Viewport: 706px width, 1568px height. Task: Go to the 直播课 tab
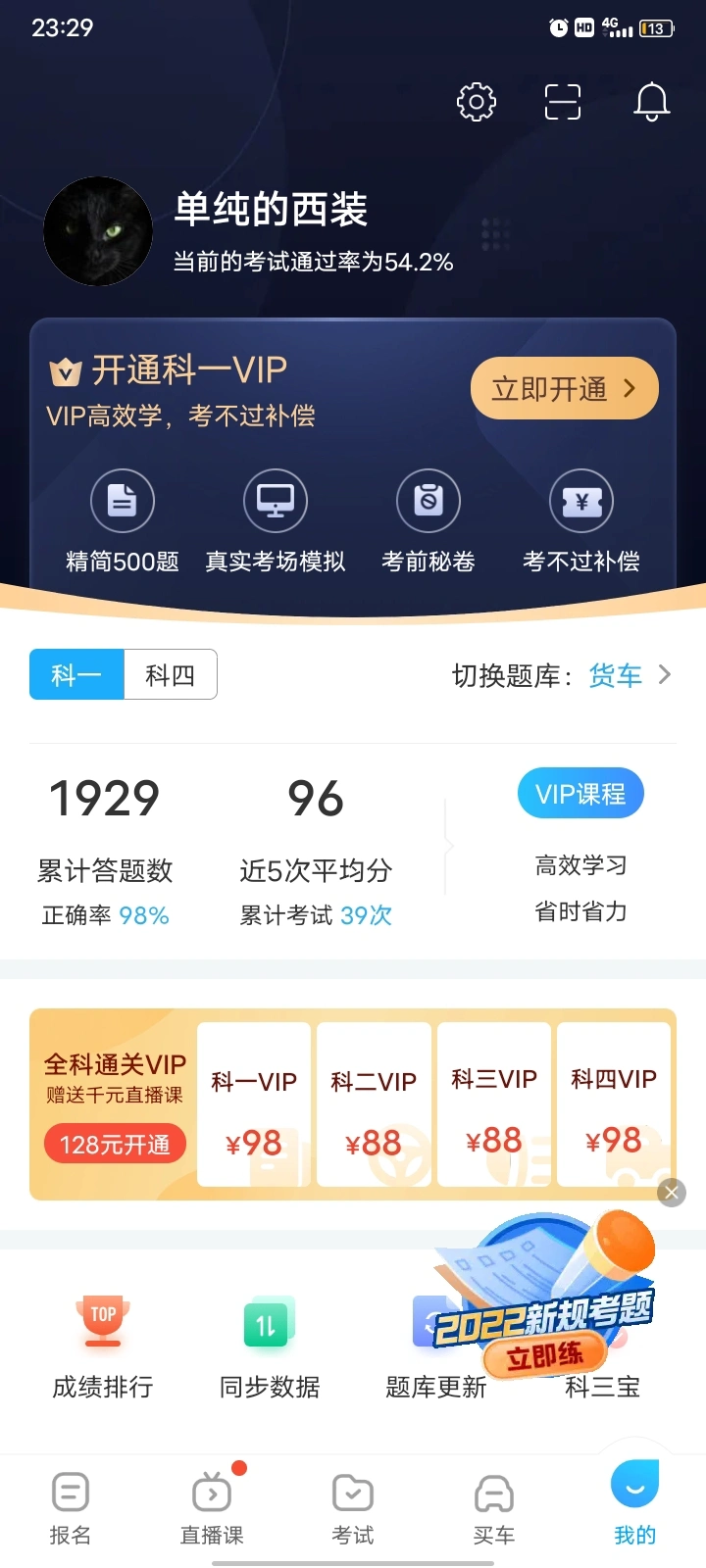(x=212, y=1507)
